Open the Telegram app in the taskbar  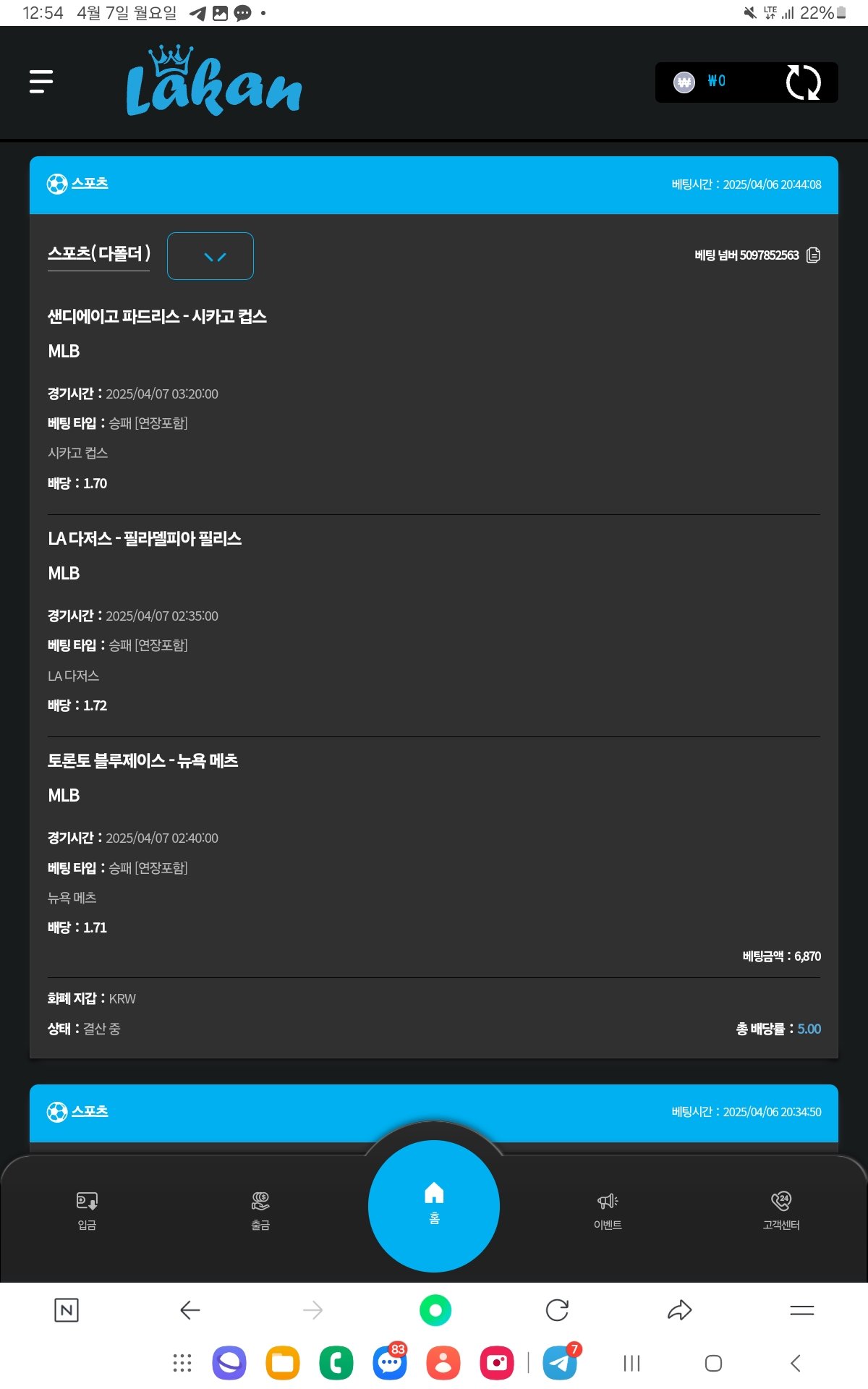tap(561, 1364)
